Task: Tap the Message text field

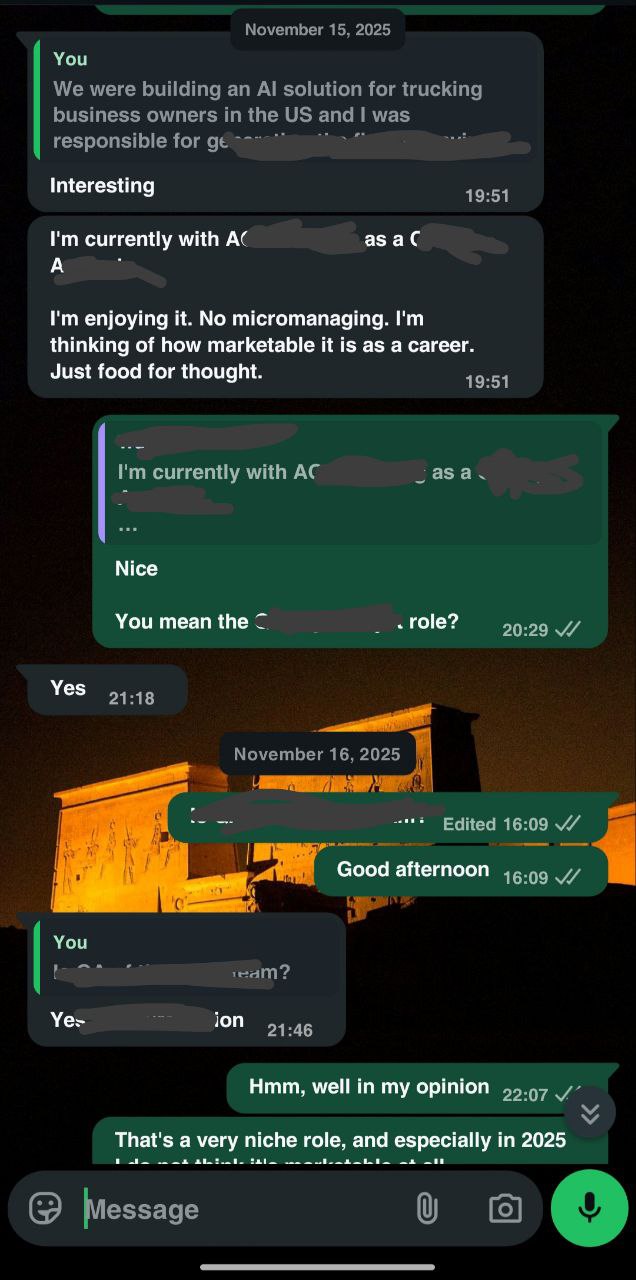Action: pos(240,1209)
